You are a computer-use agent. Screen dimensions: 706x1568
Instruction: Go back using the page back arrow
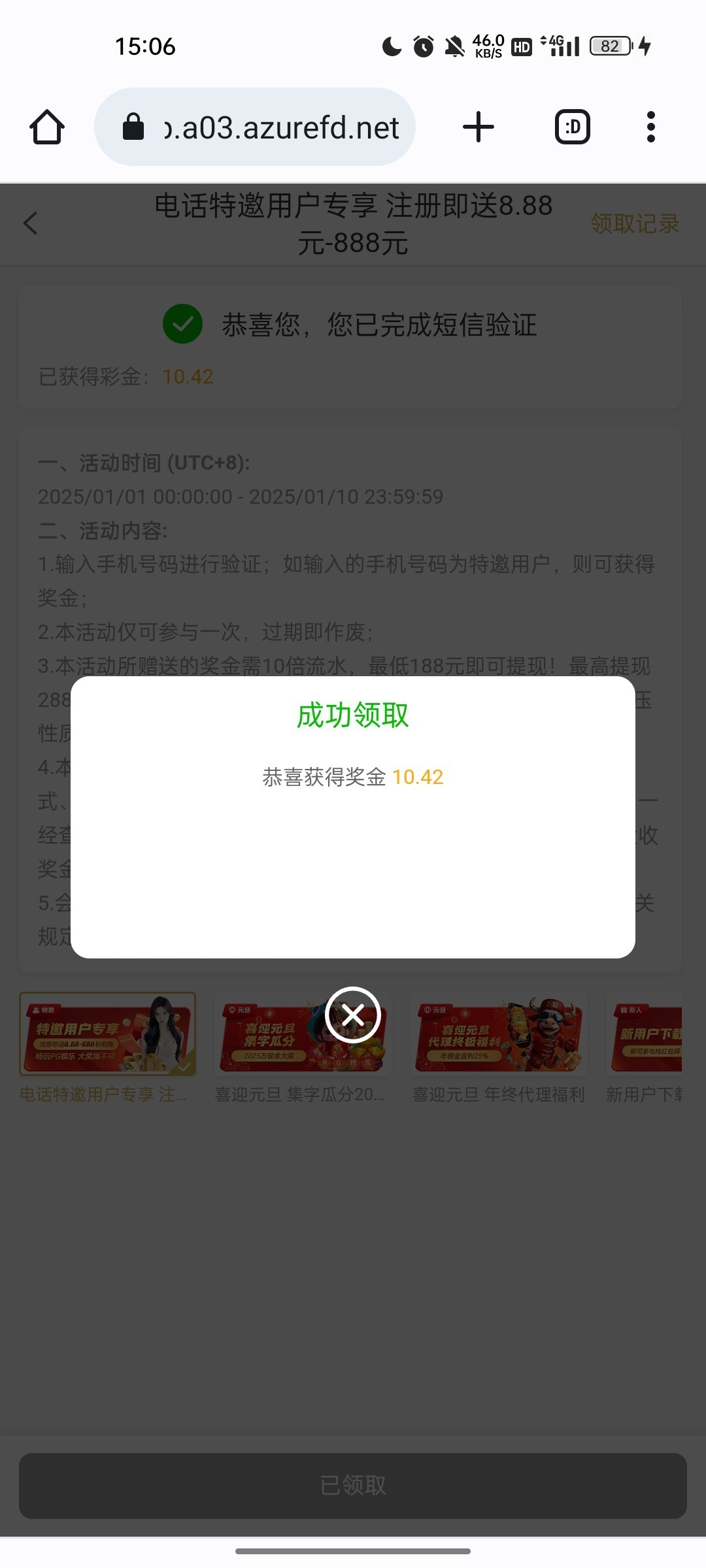pos(30,223)
